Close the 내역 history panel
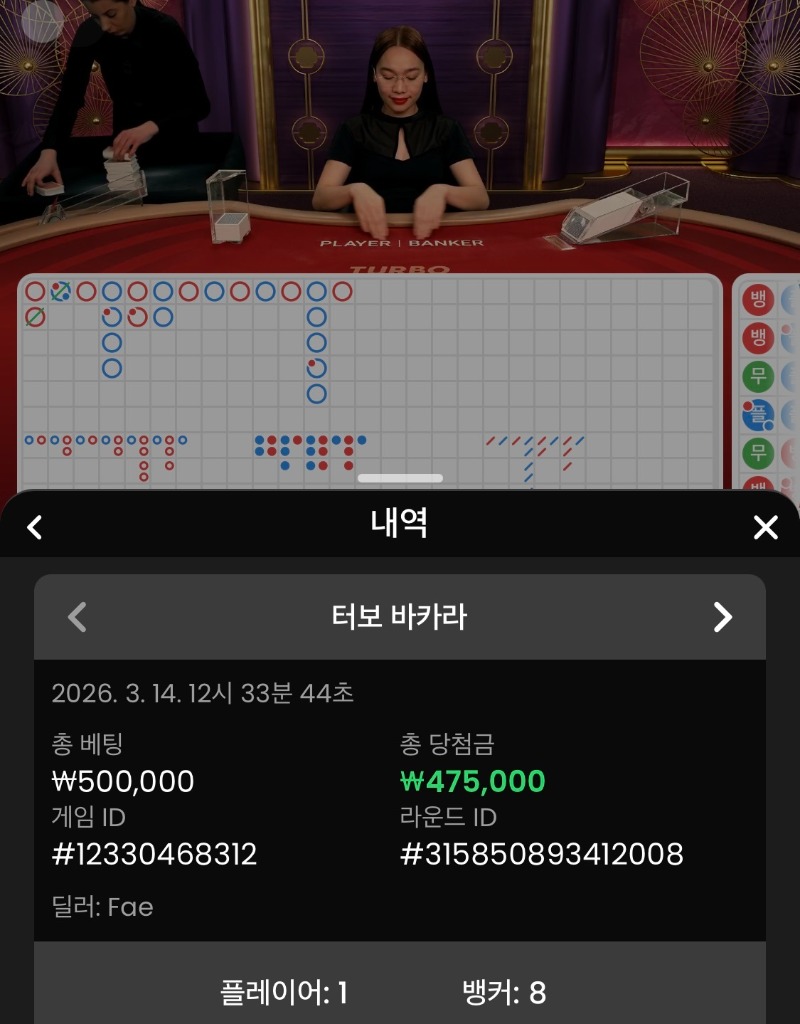 click(x=765, y=527)
